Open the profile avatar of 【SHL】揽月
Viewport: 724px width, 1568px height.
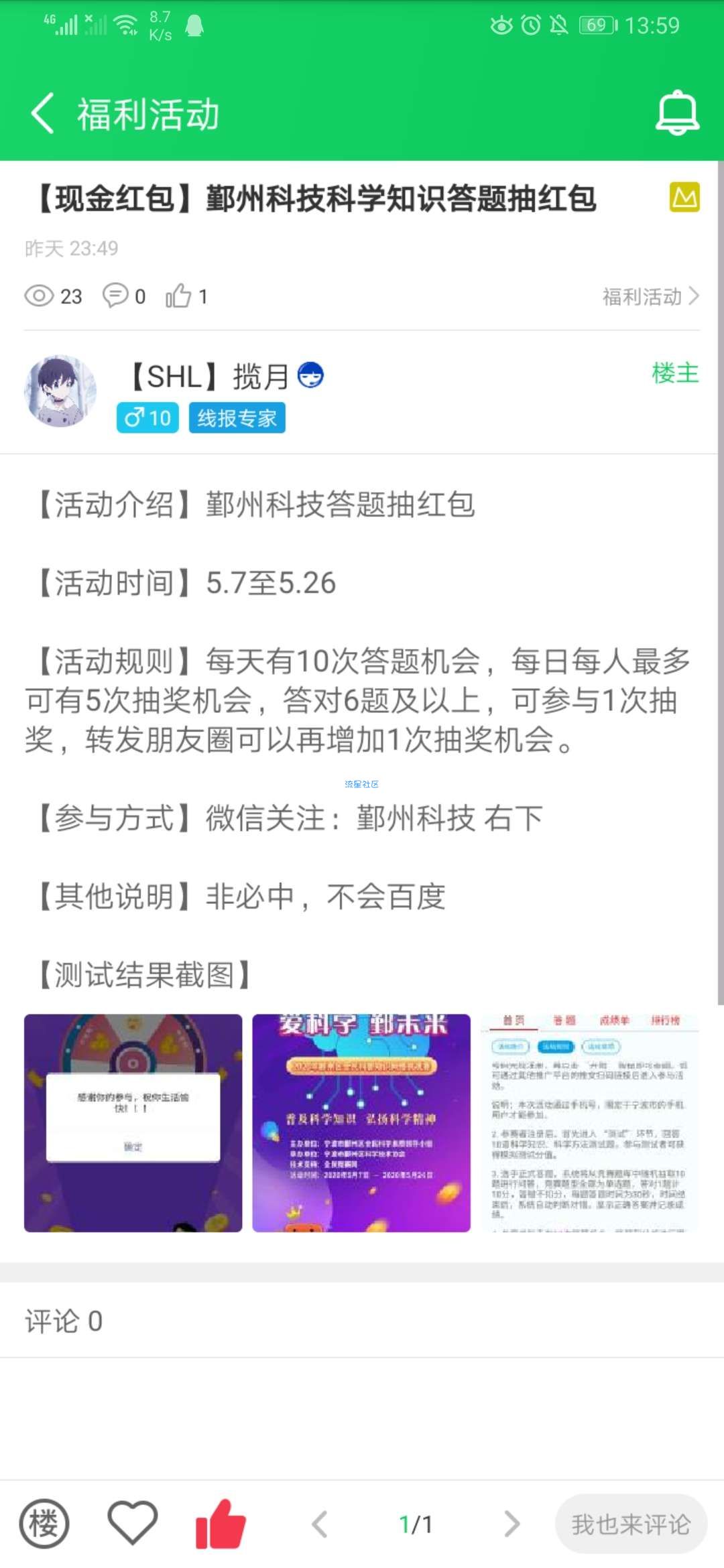60,391
